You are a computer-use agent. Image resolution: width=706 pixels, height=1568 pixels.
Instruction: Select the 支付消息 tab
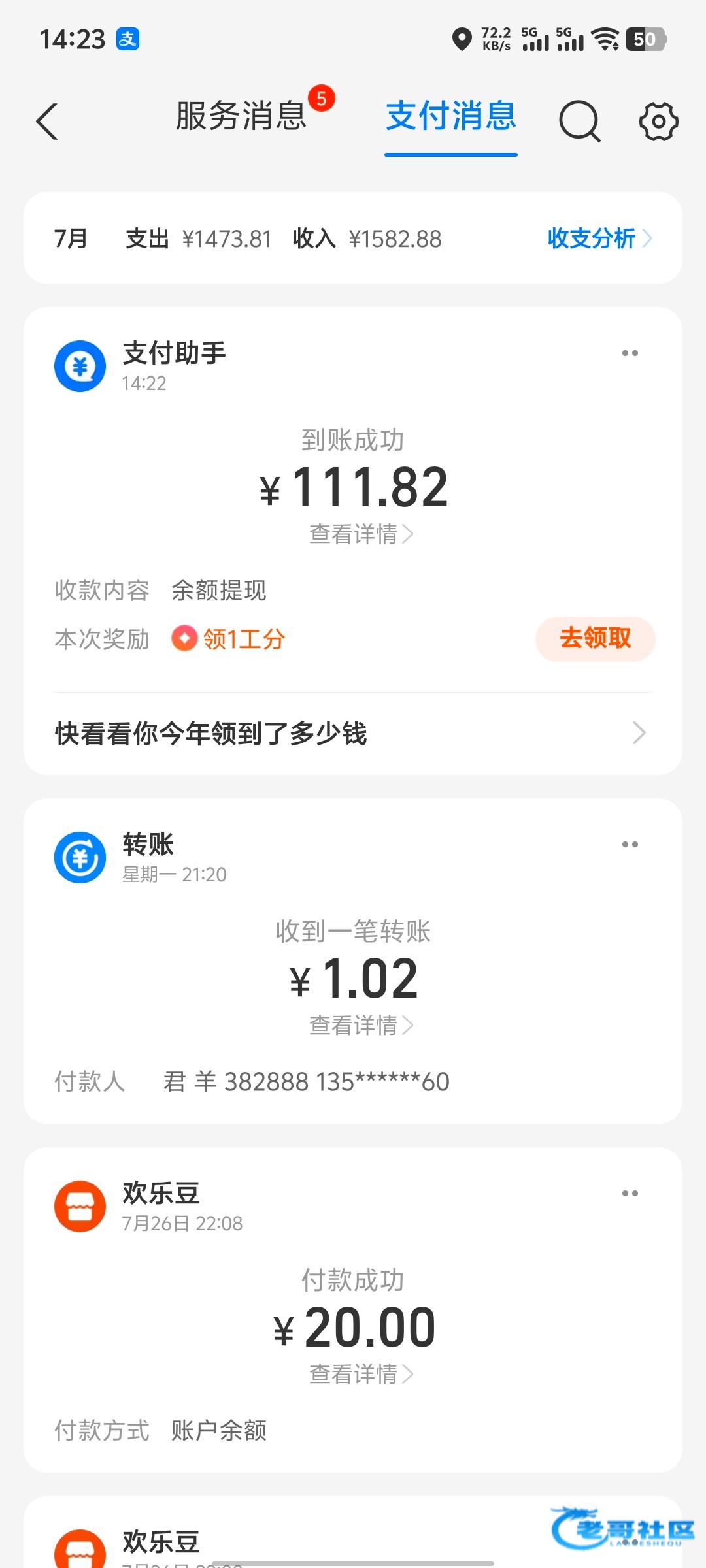pos(450,117)
